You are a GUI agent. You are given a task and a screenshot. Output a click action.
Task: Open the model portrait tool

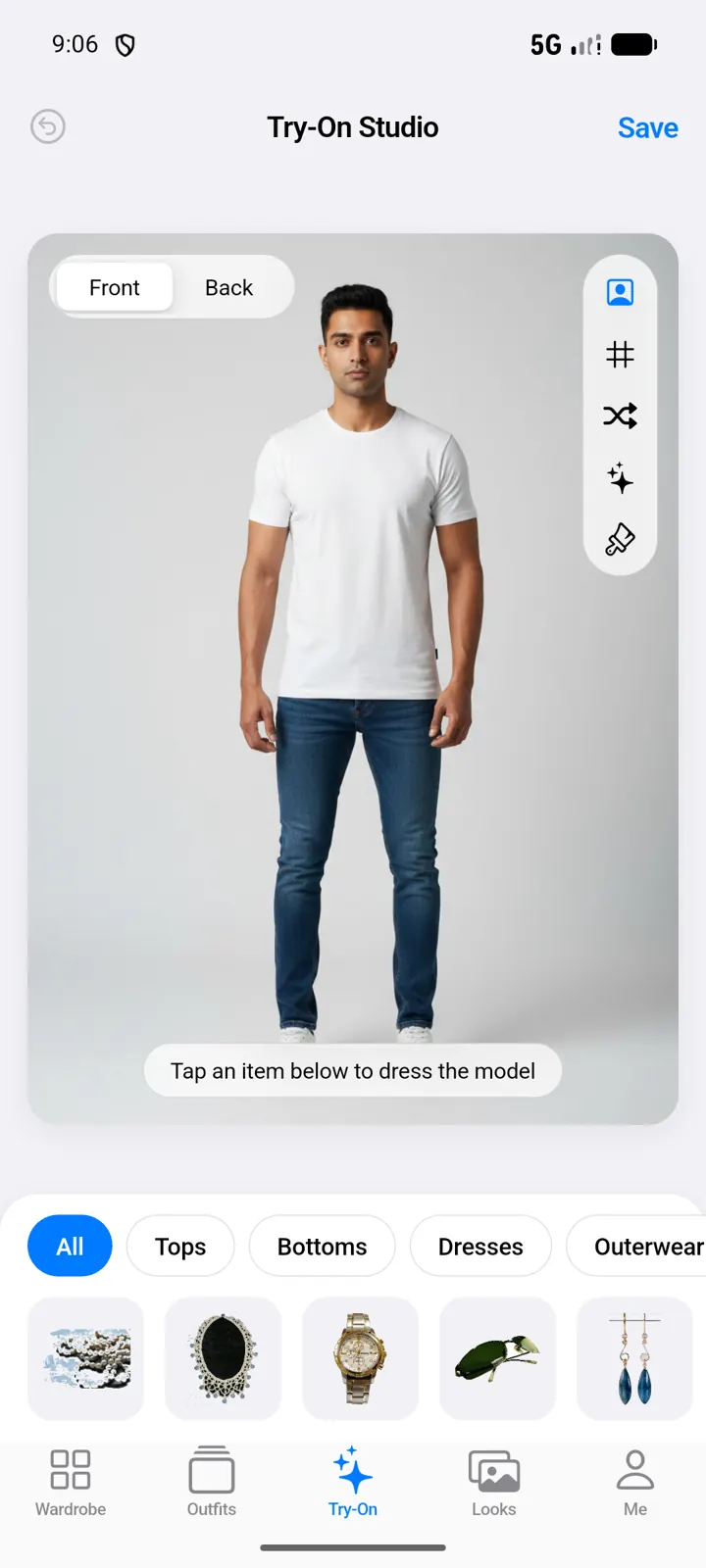click(x=620, y=292)
